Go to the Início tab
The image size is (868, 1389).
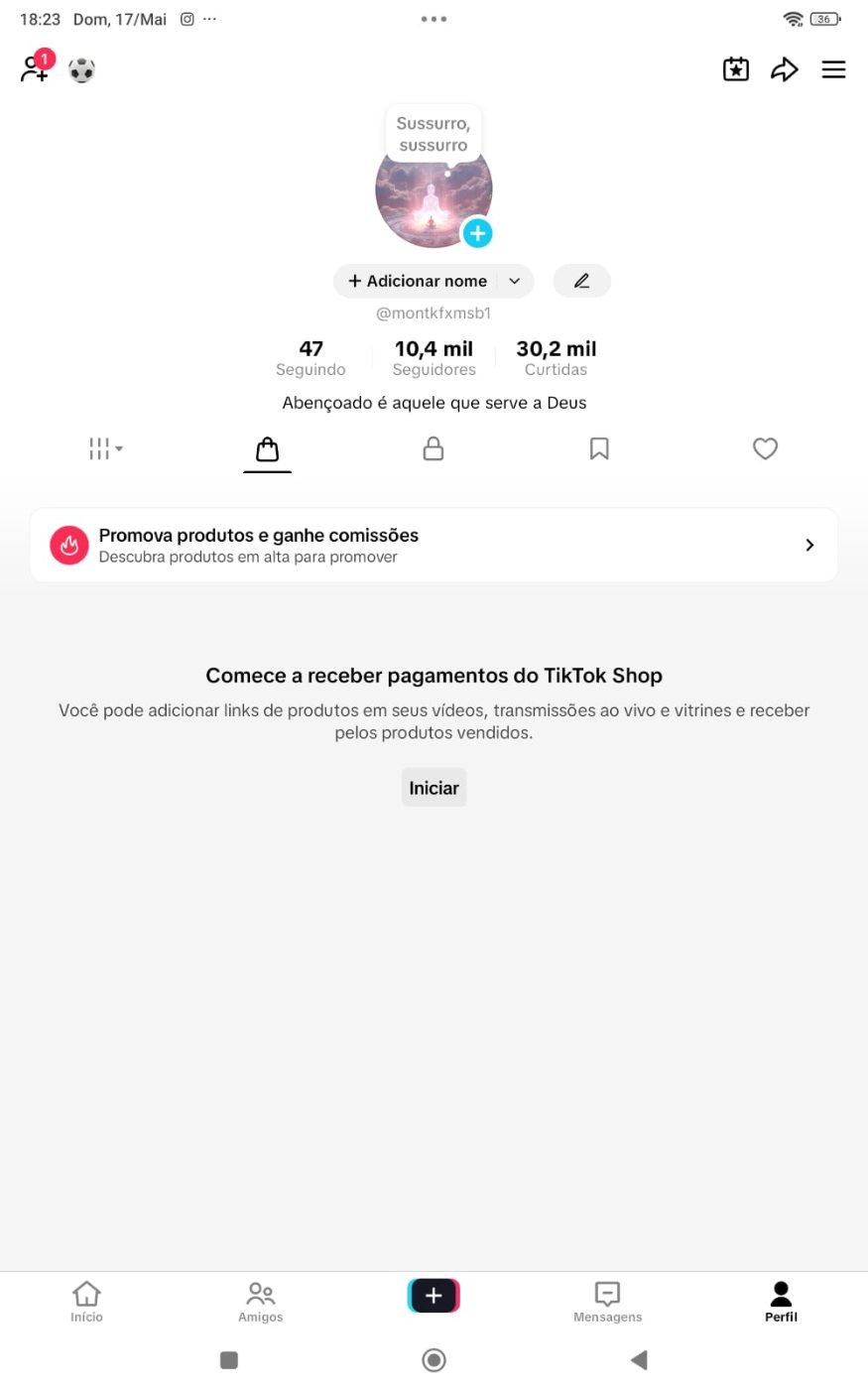point(86,1301)
